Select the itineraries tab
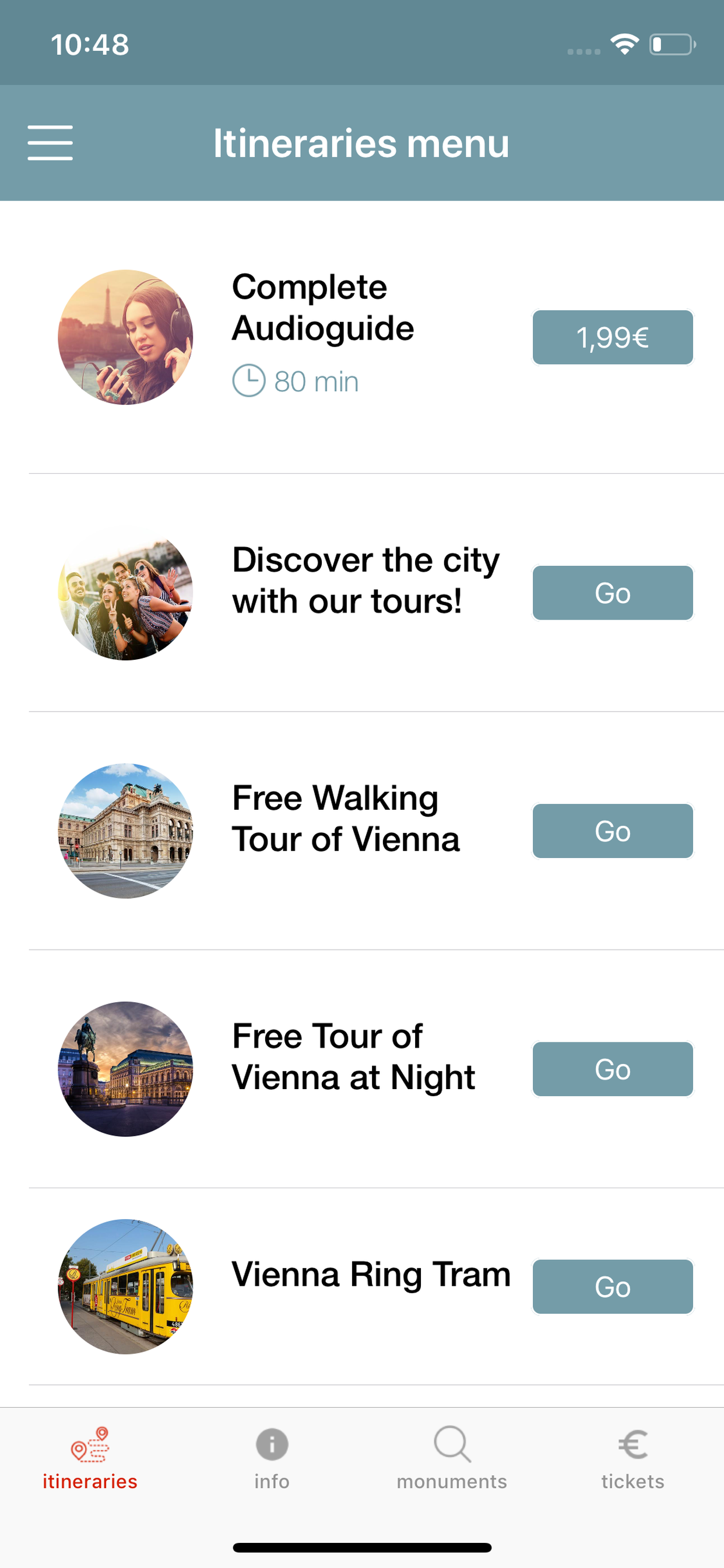This screenshot has width=724, height=1568. pos(90,1458)
